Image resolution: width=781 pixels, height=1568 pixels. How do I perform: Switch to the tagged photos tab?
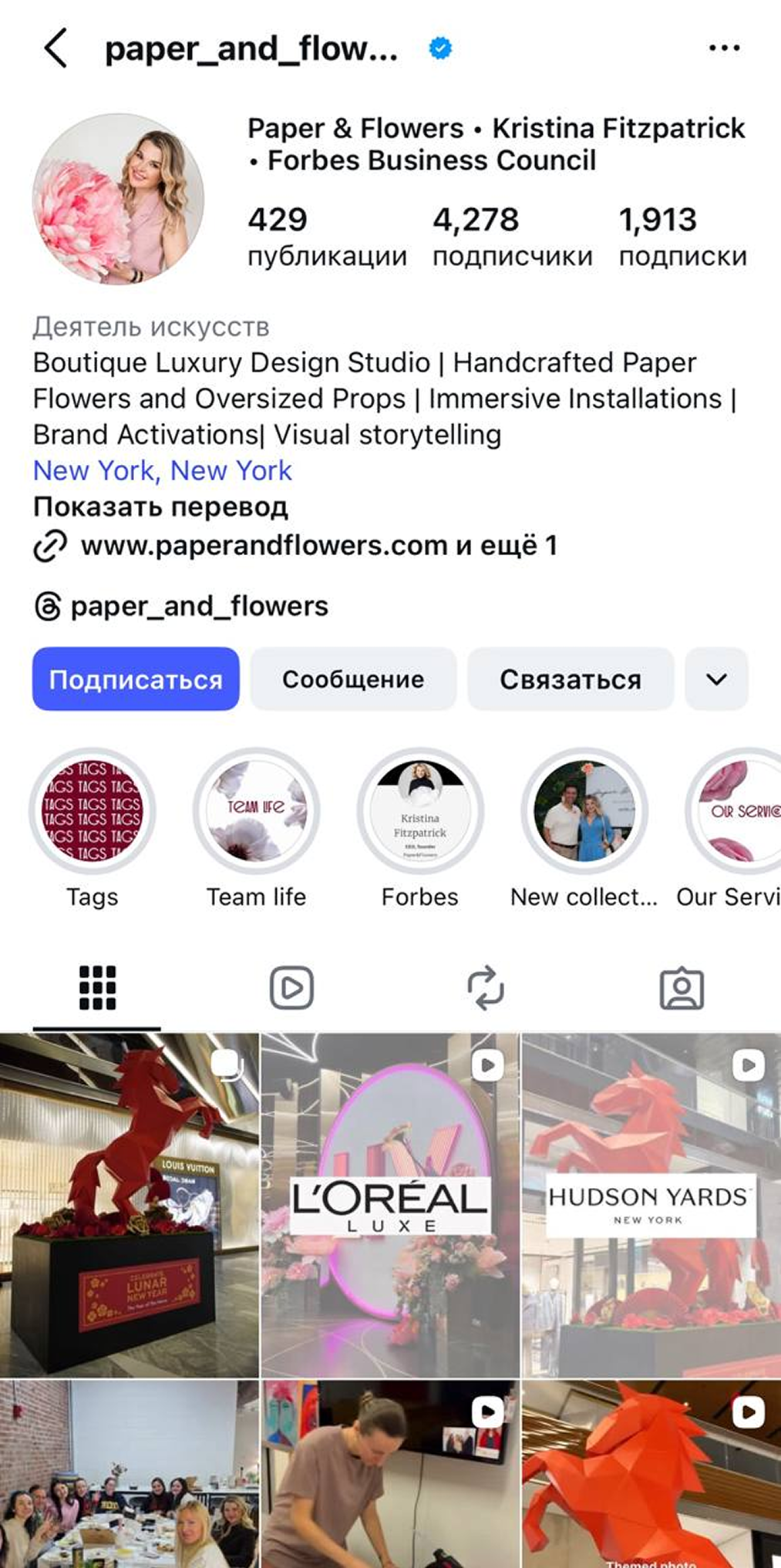(x=682, y=988)
